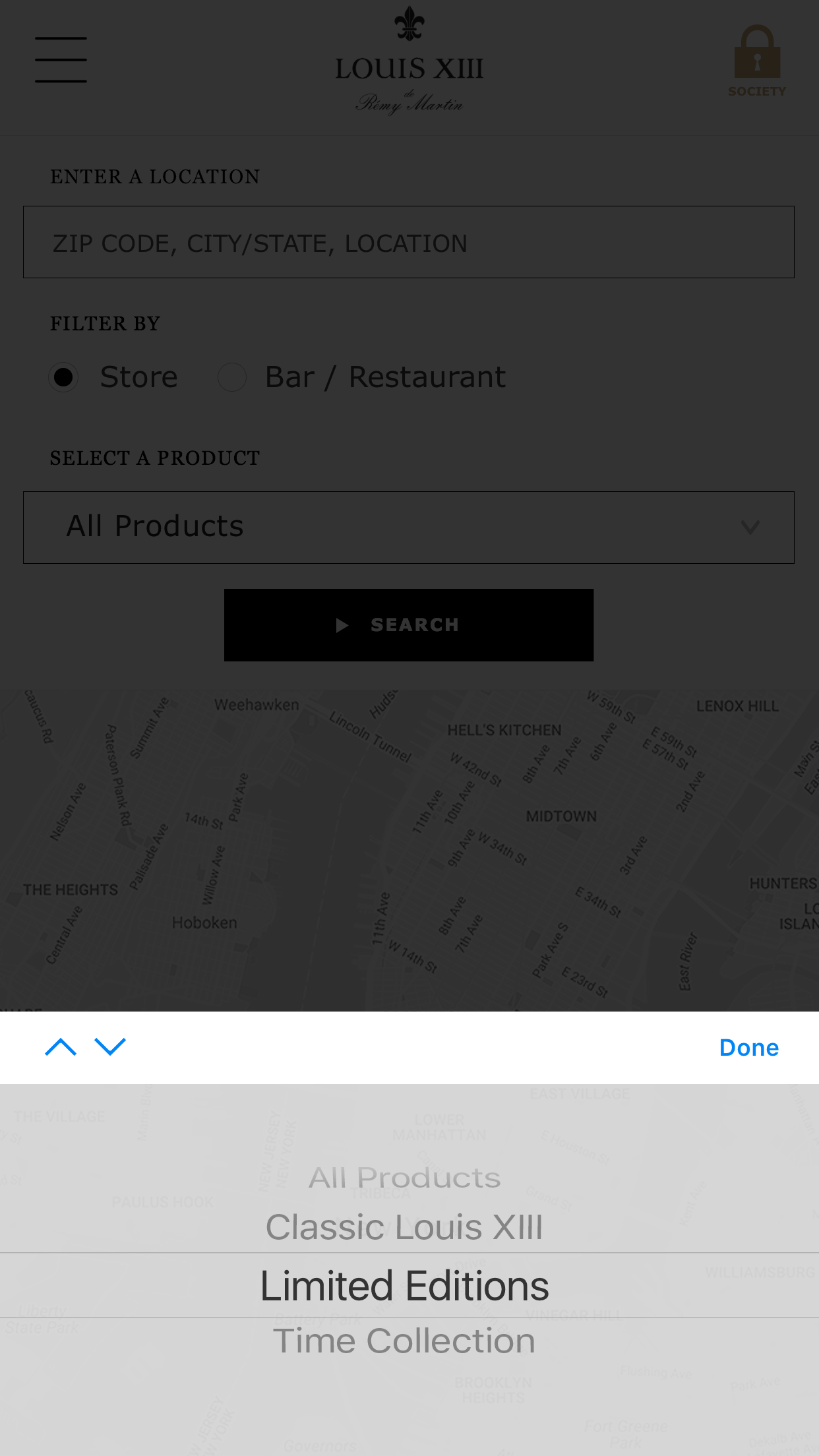Go to previous field with up arrow
Viewport: 819px width, 1456px height.
pos(61,1046)
